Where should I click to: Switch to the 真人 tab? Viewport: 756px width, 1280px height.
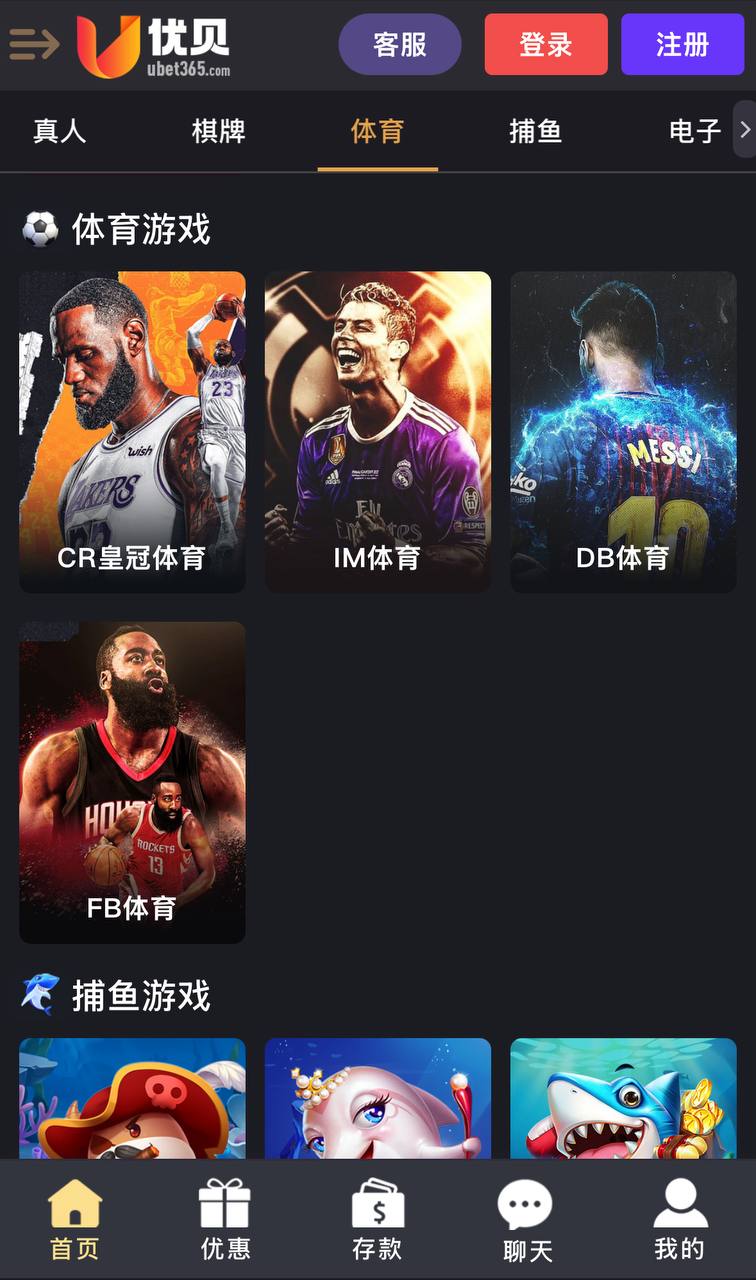pos(60,131)
